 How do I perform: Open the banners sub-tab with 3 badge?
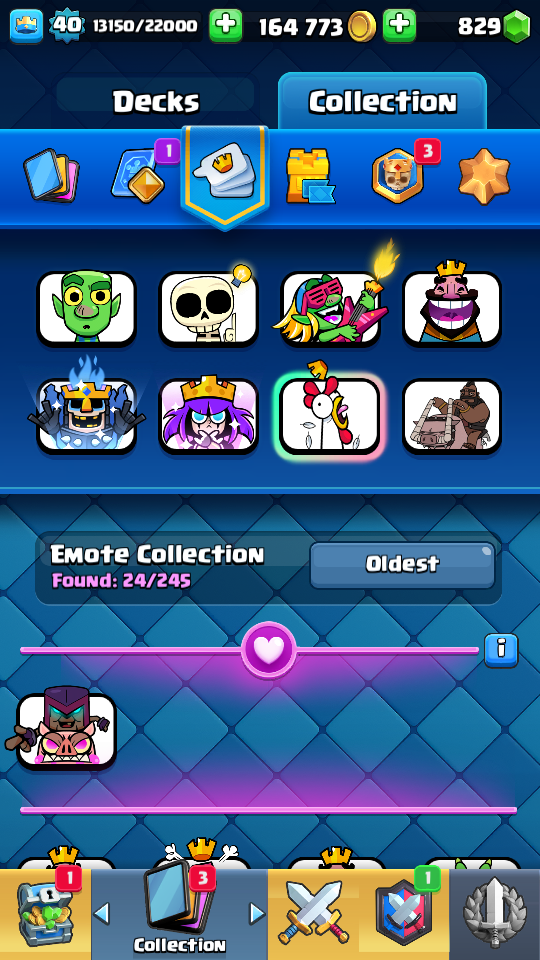click(x=399, y=175)
